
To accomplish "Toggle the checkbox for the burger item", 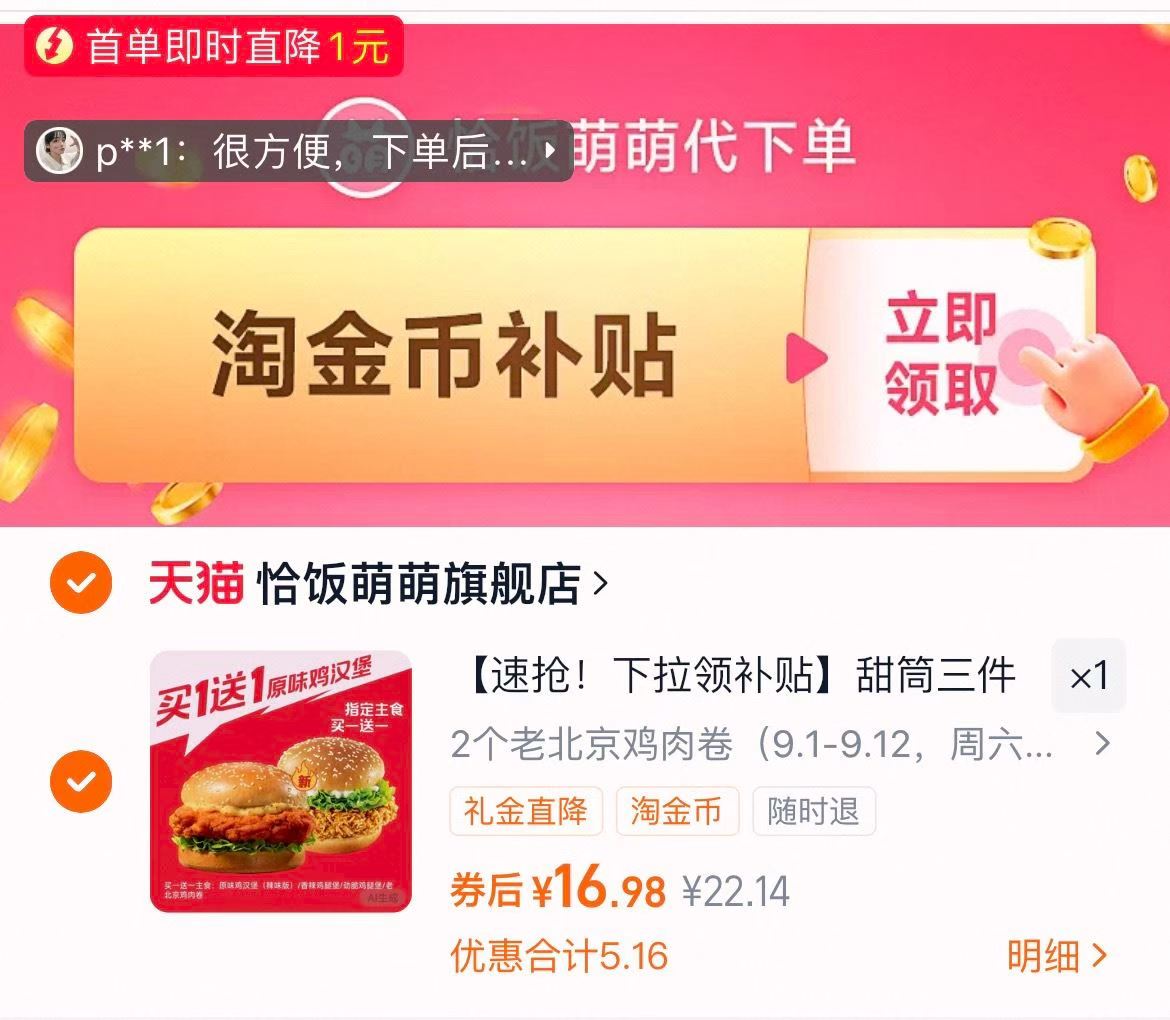I will pyautogui.click(x=81, y=780).
